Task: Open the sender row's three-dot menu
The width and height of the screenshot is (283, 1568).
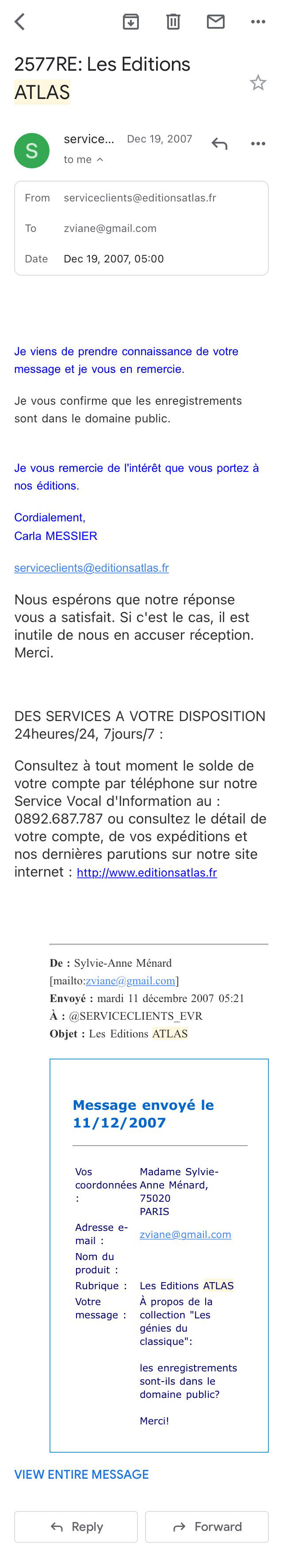Action: pos(258,144)
